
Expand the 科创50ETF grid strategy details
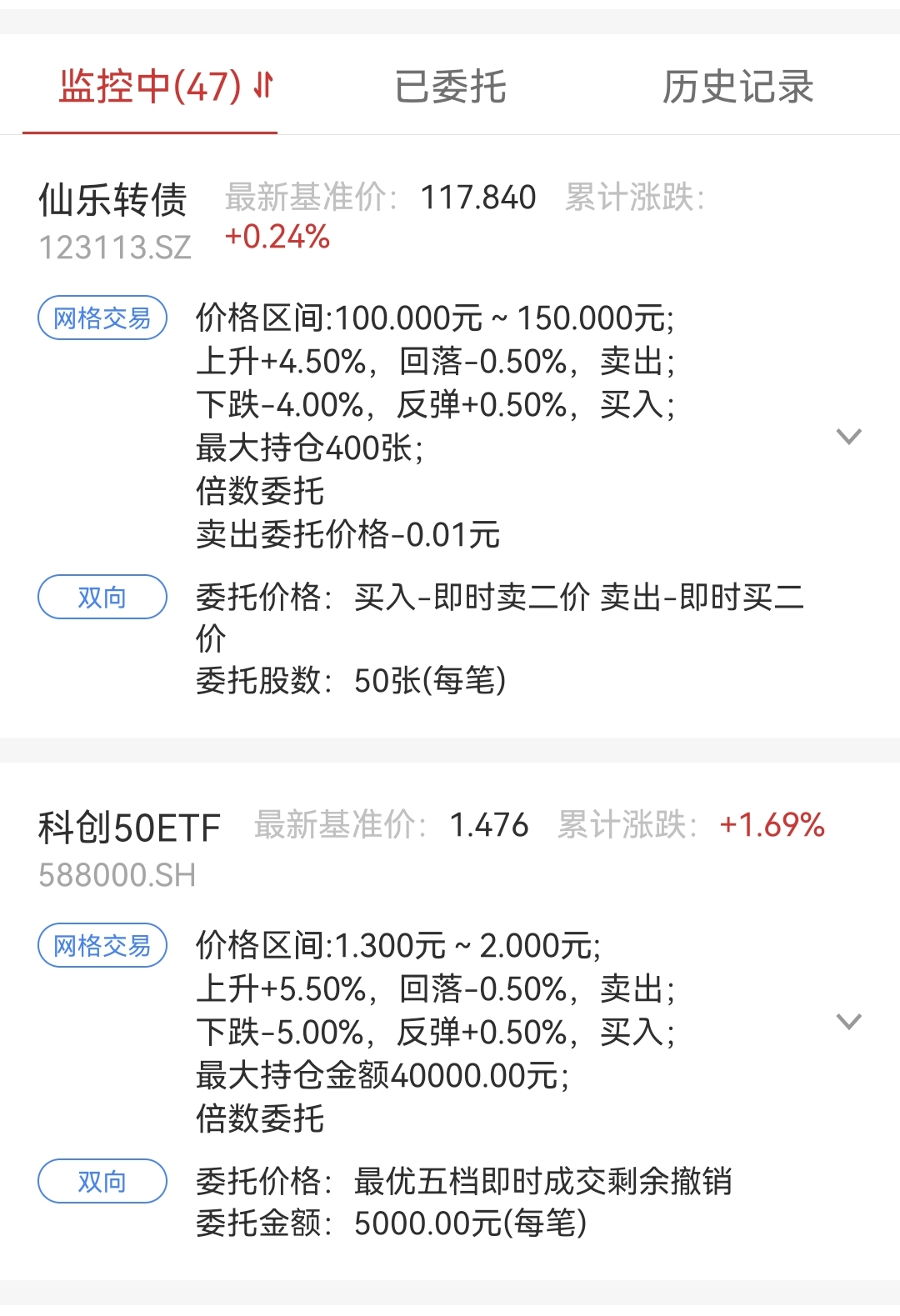[x=848, y=1022]
